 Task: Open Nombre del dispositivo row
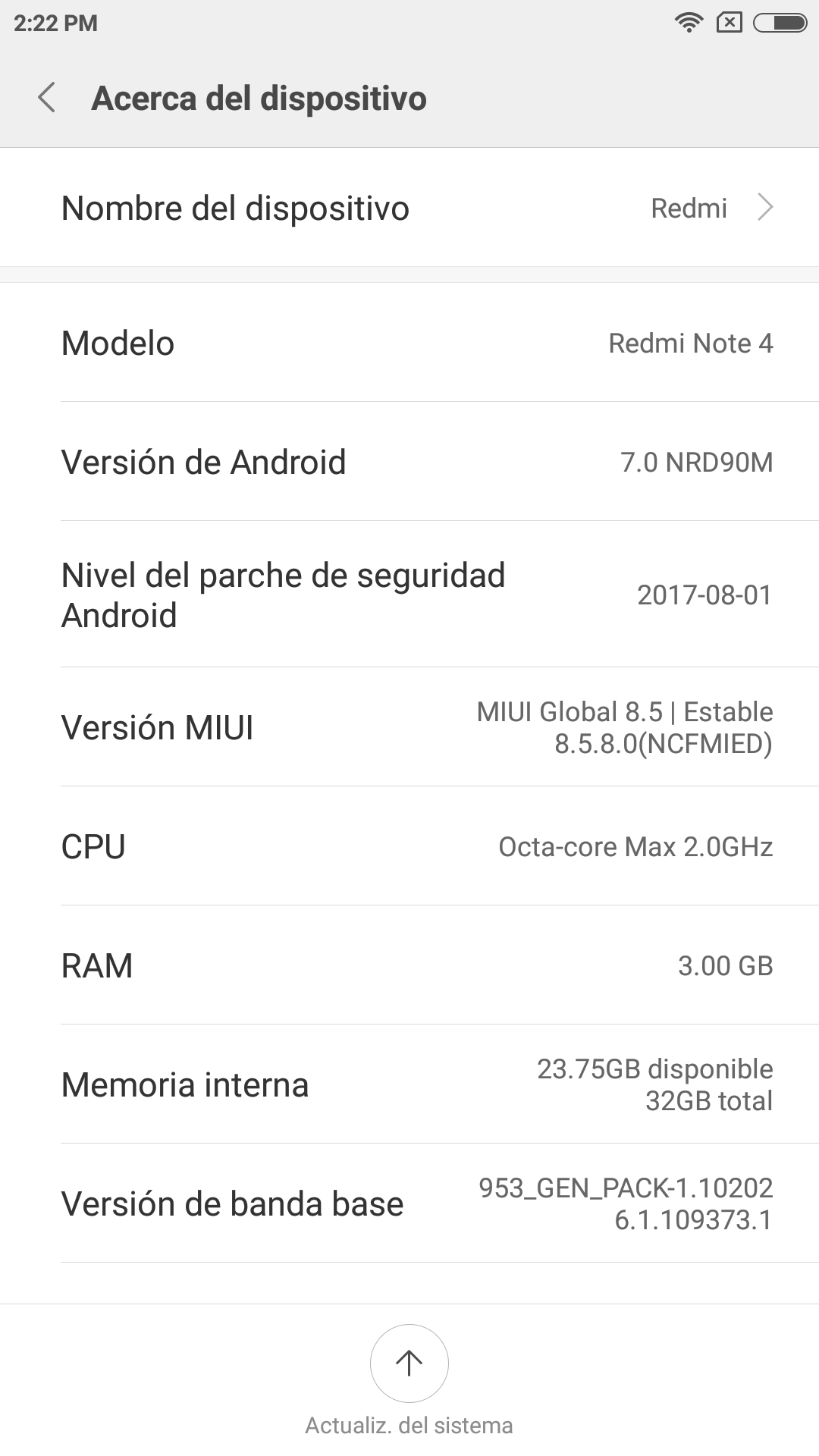point(409,208)
